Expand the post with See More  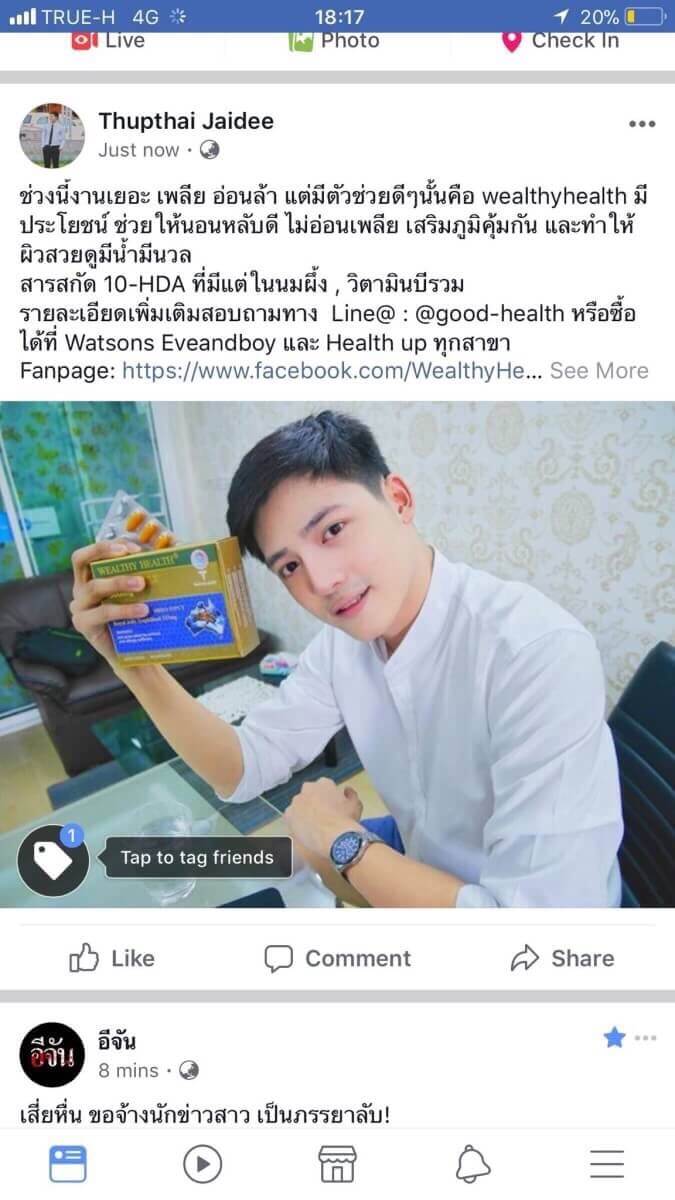[x=599, y=371]
